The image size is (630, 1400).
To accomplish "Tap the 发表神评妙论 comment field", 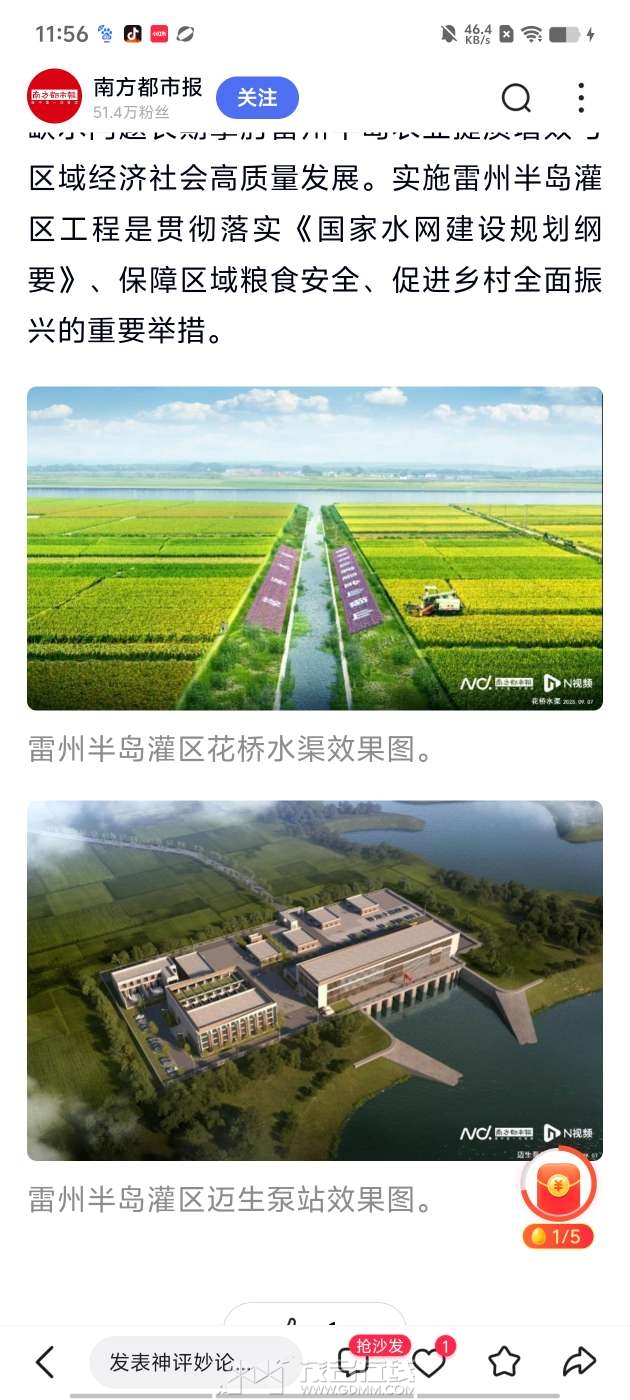I will [x=195, y=1362].
